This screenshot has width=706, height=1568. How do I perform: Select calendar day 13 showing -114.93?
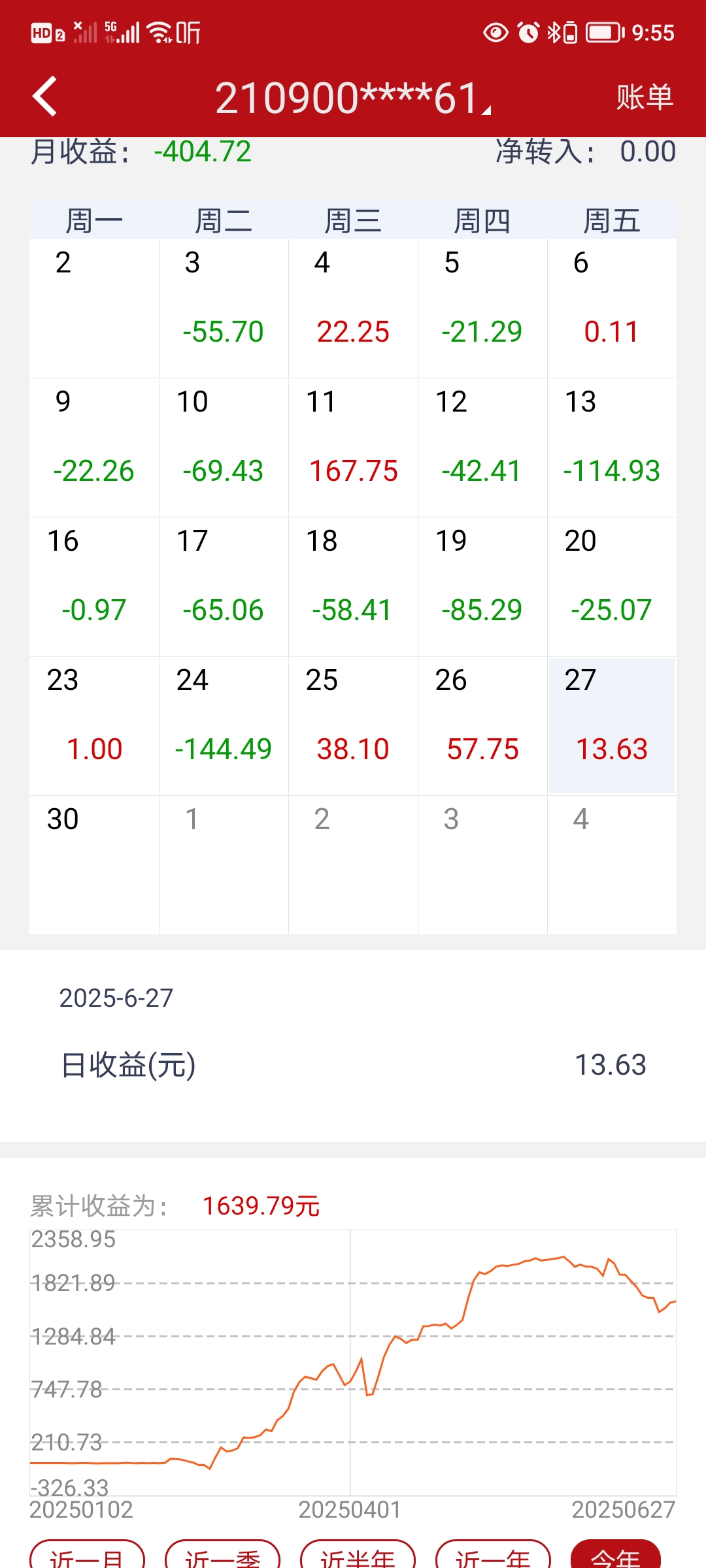point(612,448)
